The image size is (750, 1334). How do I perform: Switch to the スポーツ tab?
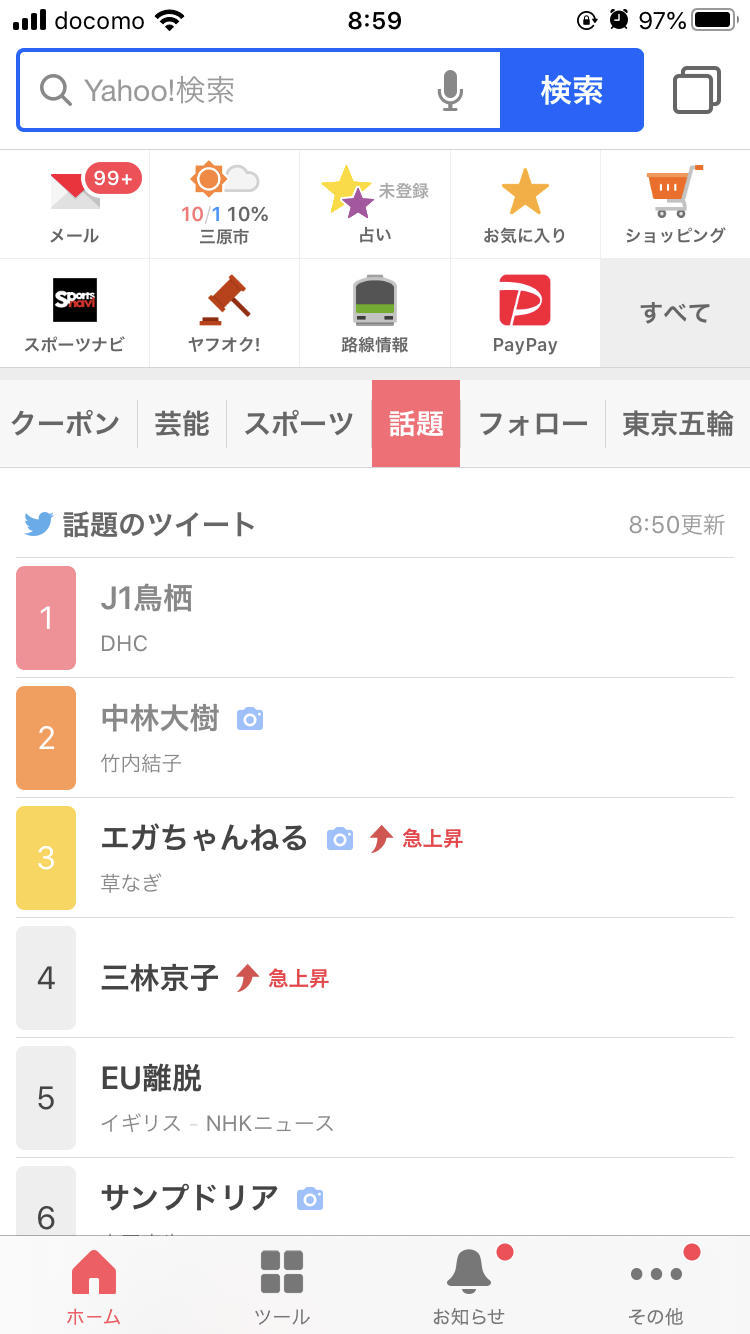click(x=299, y=424)
